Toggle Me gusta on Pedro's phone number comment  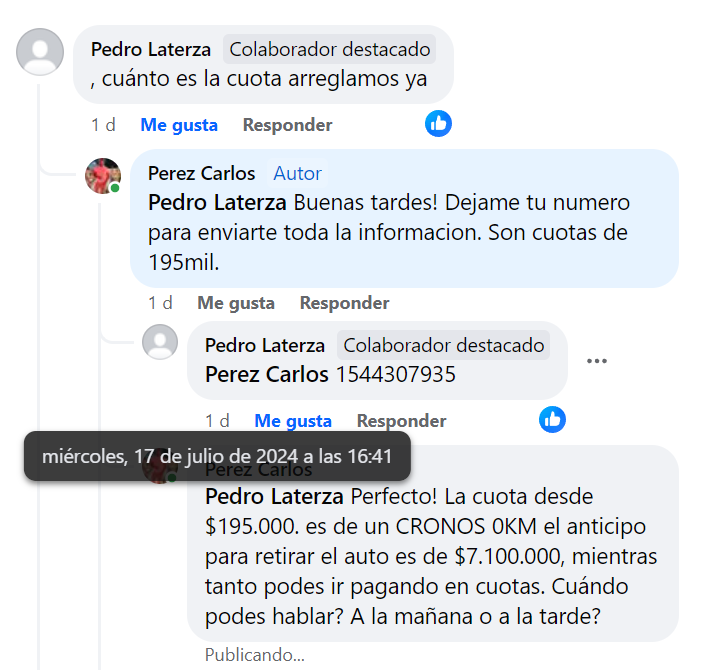coord(293,421)
